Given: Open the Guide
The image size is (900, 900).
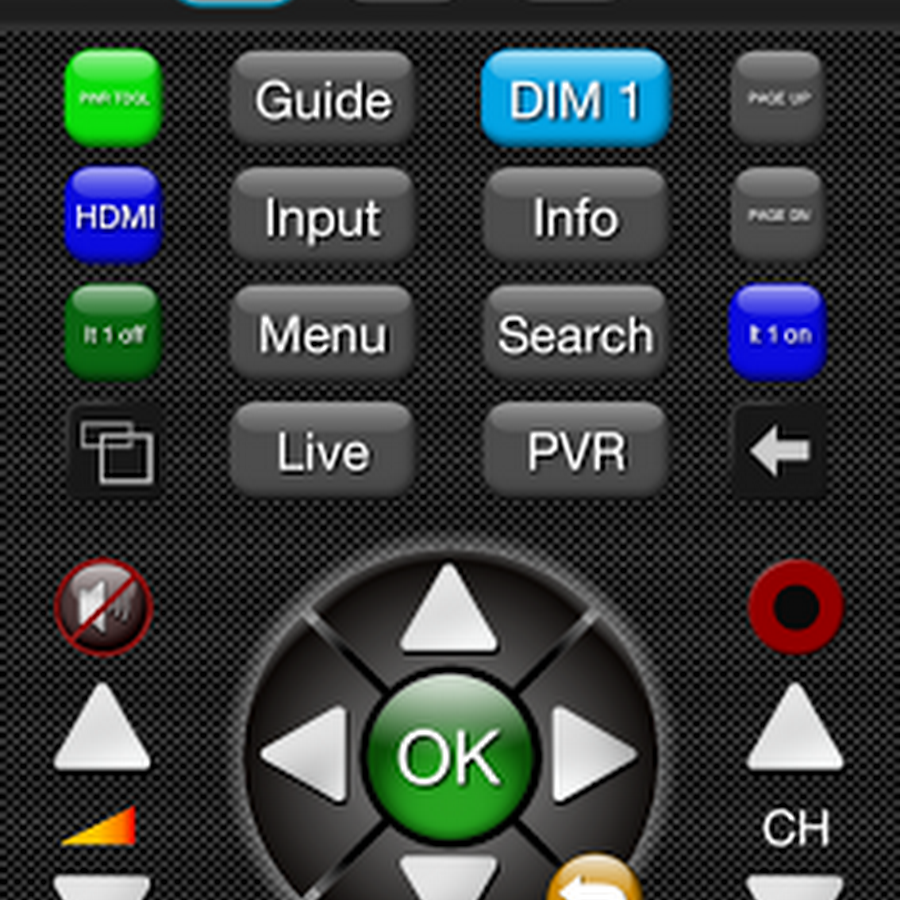Looking at the screenshot, I should point(322,99).
